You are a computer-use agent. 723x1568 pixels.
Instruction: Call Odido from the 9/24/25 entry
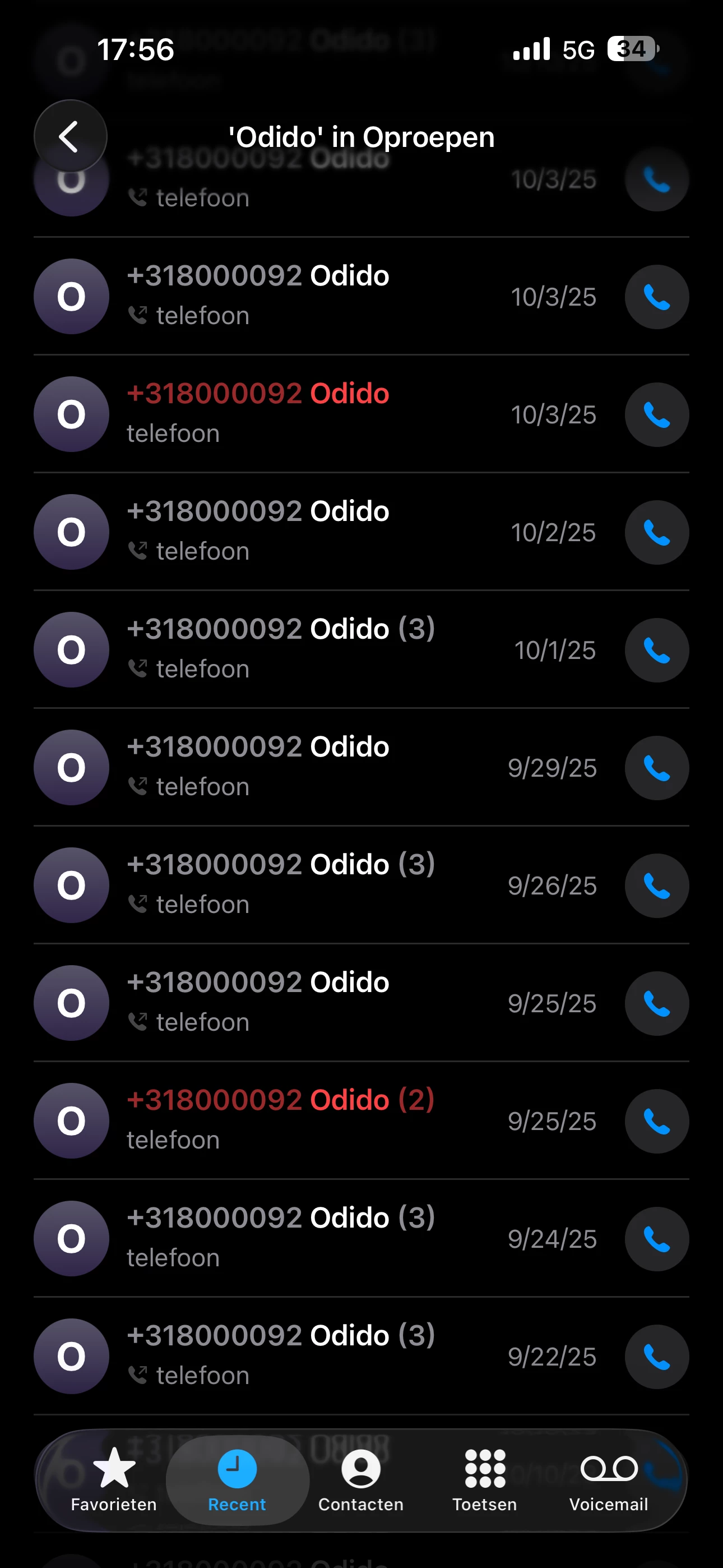click(x=657, y=1239)
